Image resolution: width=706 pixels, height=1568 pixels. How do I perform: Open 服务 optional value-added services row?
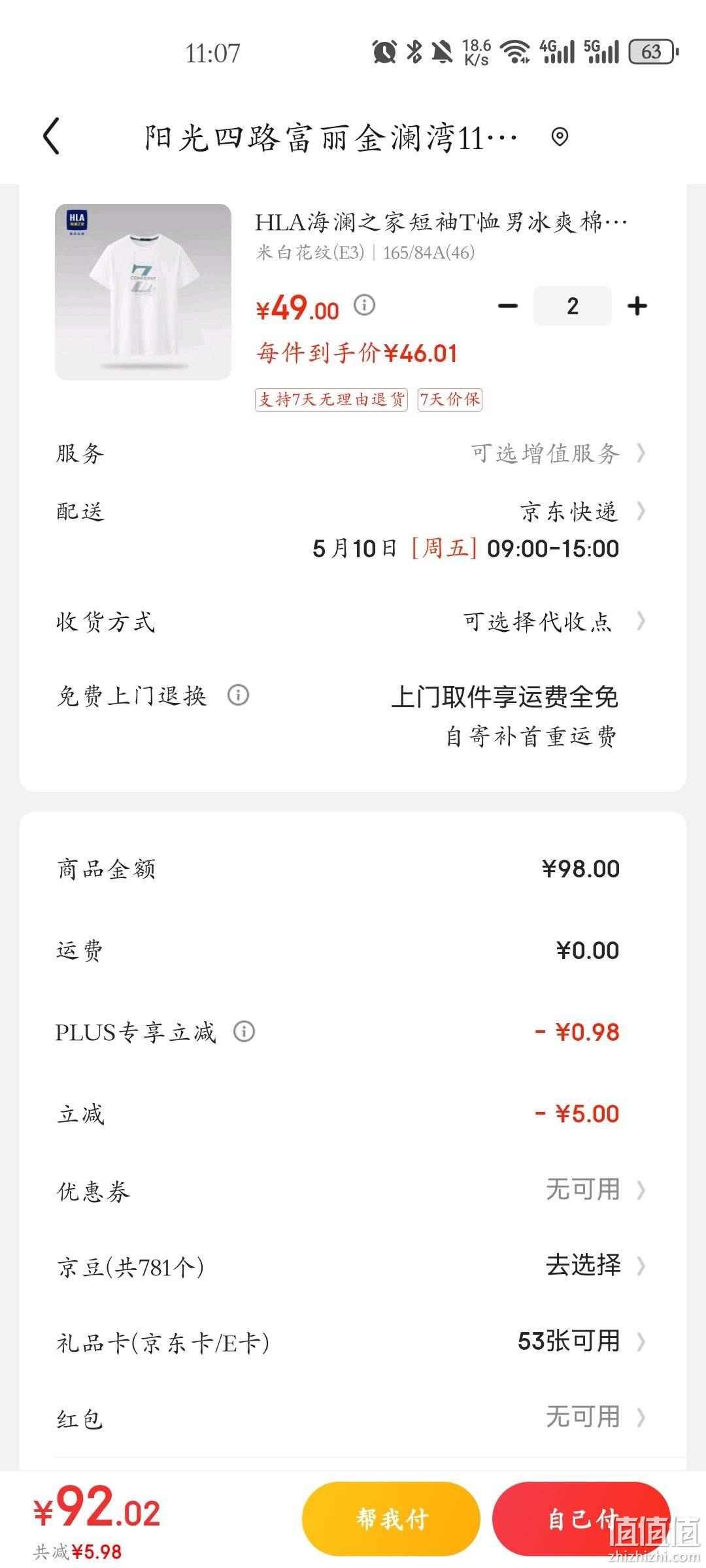[x=352, y=453]
